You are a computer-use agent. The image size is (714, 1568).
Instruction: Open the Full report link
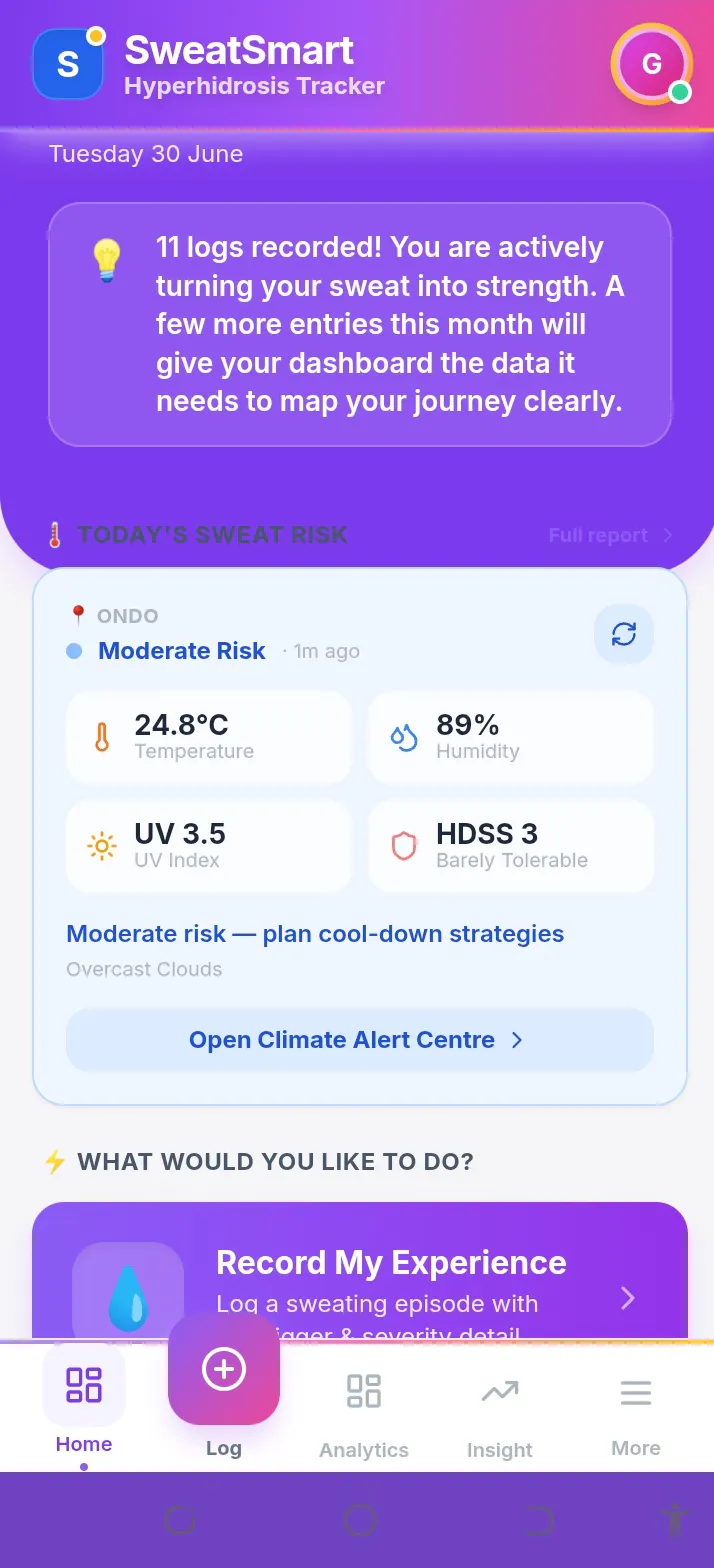tap(611, 535)
